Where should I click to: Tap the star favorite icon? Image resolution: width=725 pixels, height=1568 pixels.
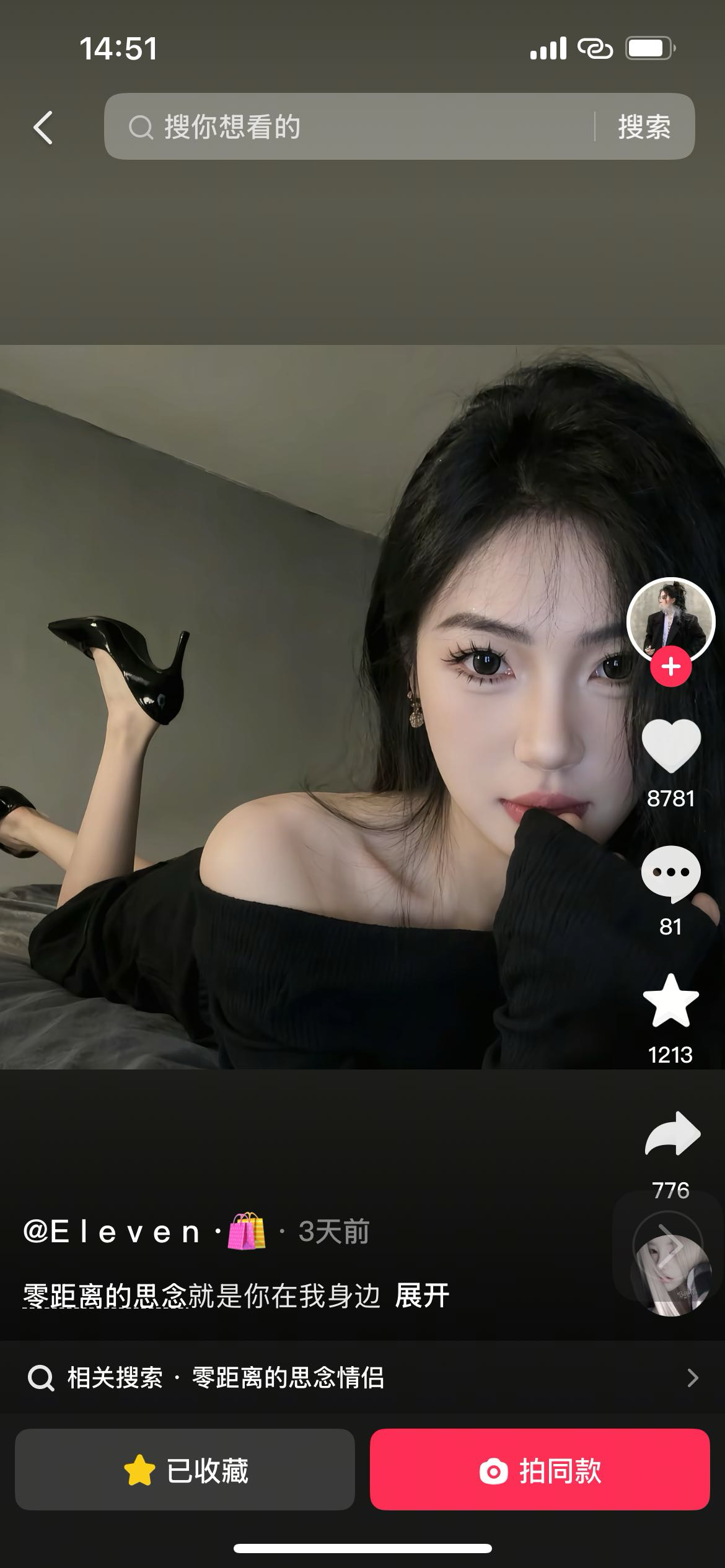click(x=670, y=1002)
